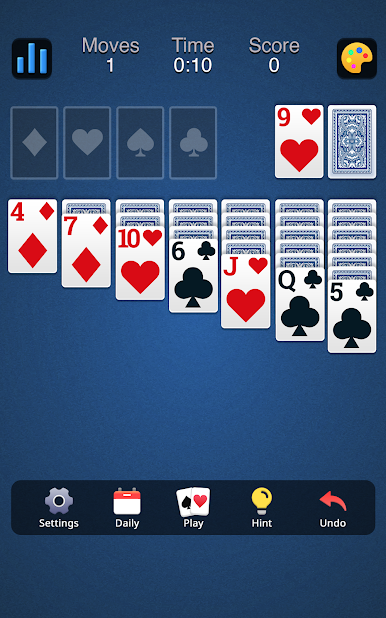Viewport: 386px width, 618px height.
Task: Get a Hint
Action: coord(262,508)
